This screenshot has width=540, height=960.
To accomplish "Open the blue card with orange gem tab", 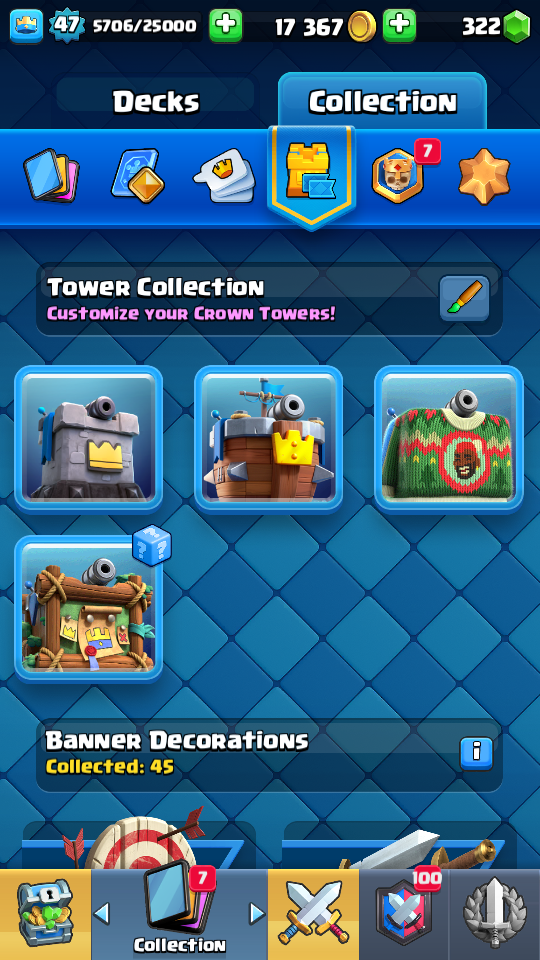I will pos(138,176).
